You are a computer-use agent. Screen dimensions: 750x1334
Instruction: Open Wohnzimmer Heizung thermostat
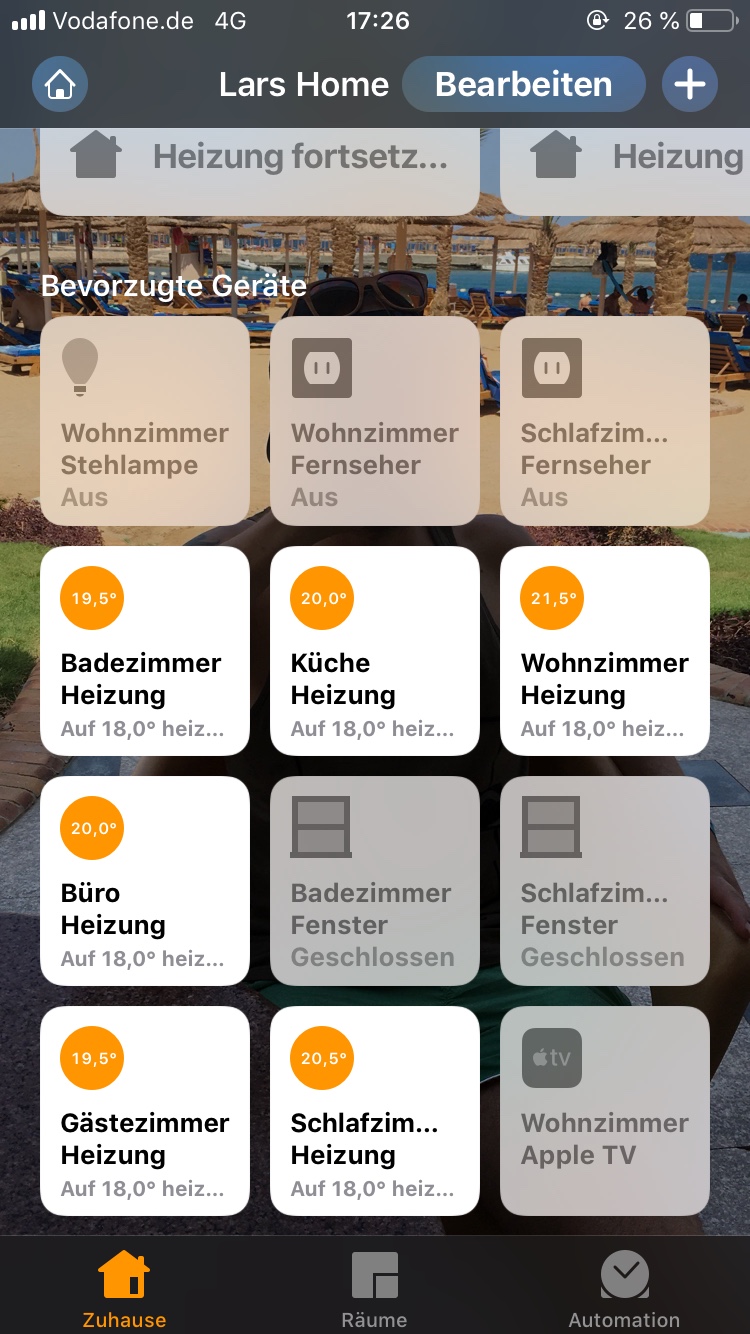click(x=605, y=651)
